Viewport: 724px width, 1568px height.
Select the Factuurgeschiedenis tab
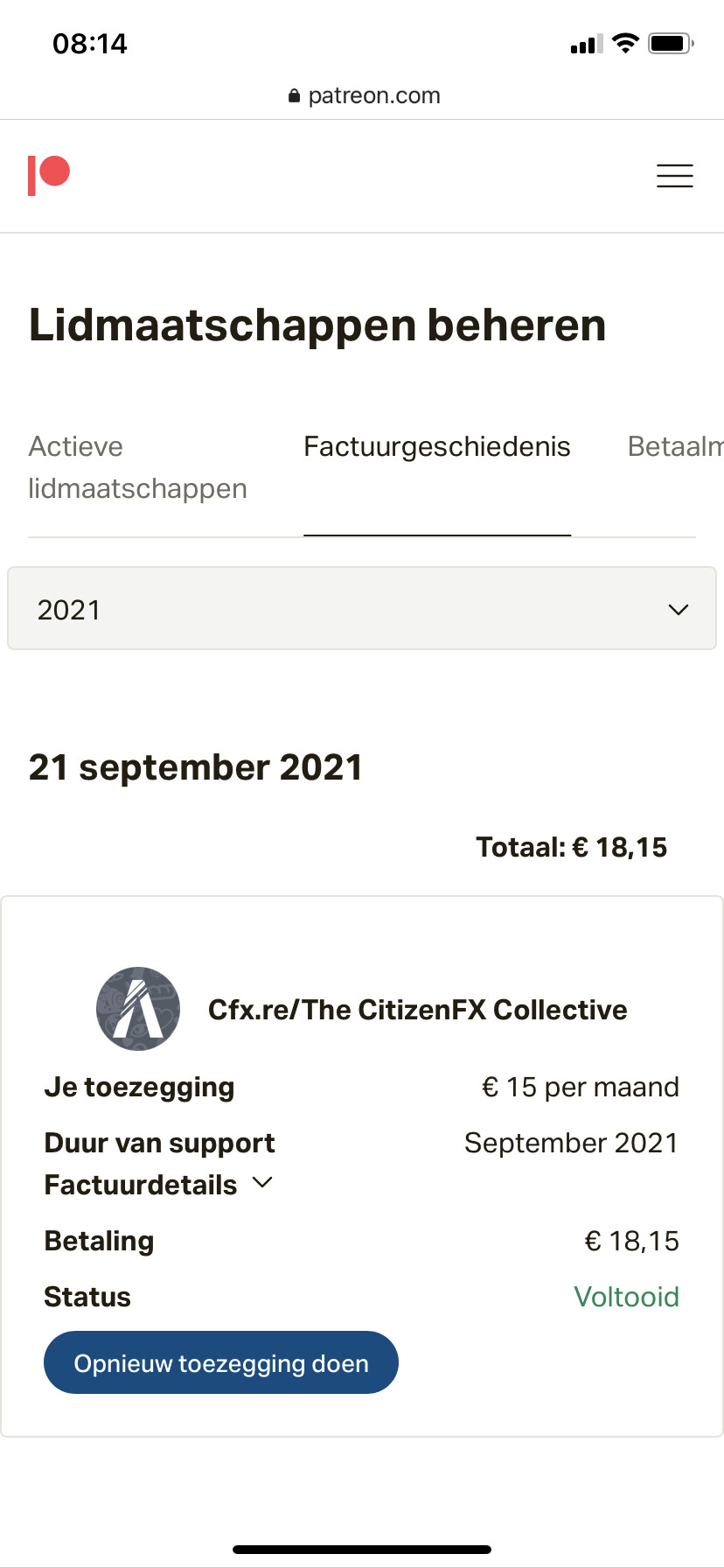point(437,447)
